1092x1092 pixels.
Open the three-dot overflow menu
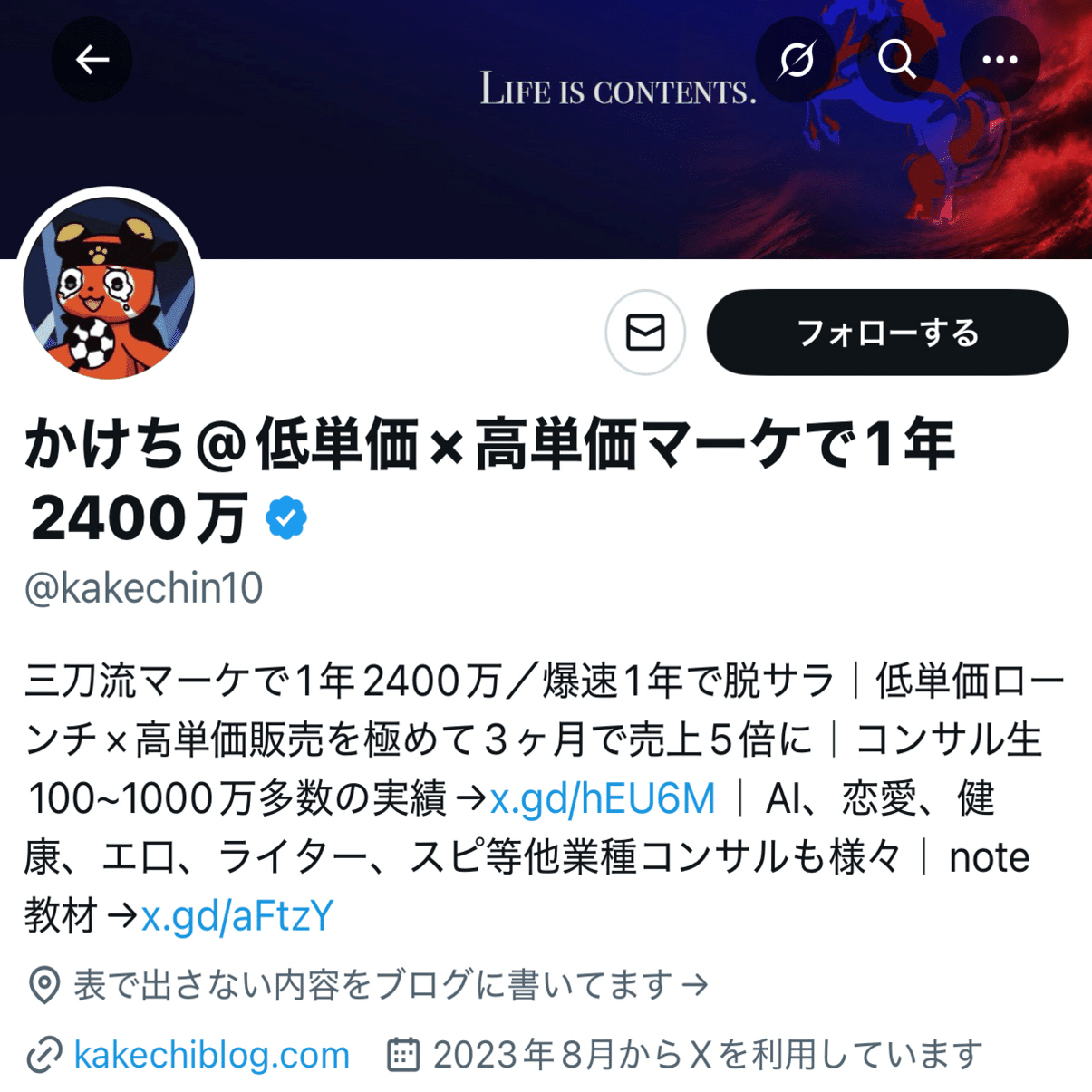point(1000,61)
